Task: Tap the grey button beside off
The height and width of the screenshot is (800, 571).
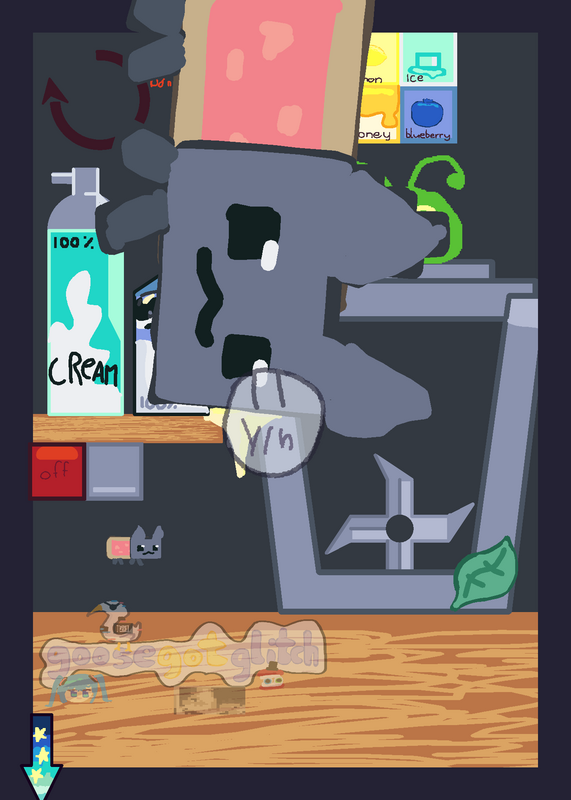Action: point(115,472)
